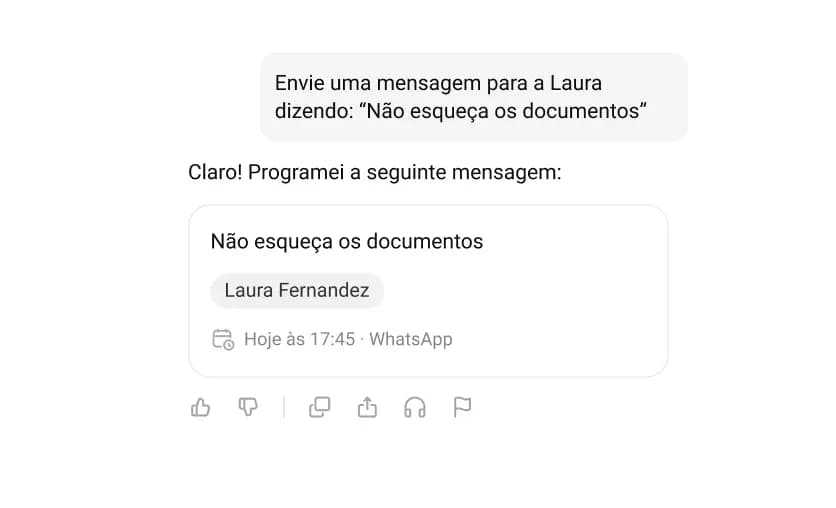Image resolution: width=836 pixels, height=508 pixels.
Task: Report the response with the flag icon
Action: click(x=462, y=407)
